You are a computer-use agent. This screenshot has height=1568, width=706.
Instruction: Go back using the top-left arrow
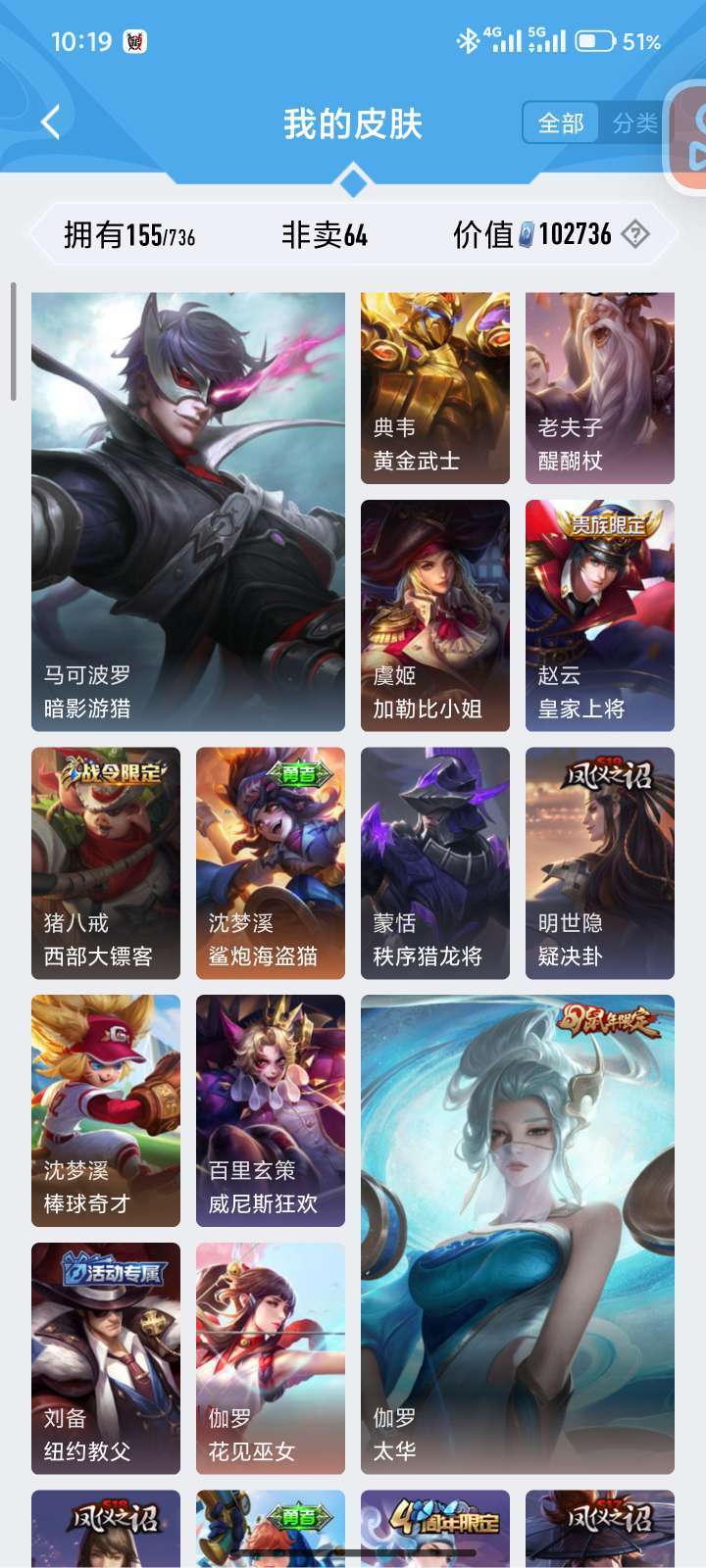(51, 123)
